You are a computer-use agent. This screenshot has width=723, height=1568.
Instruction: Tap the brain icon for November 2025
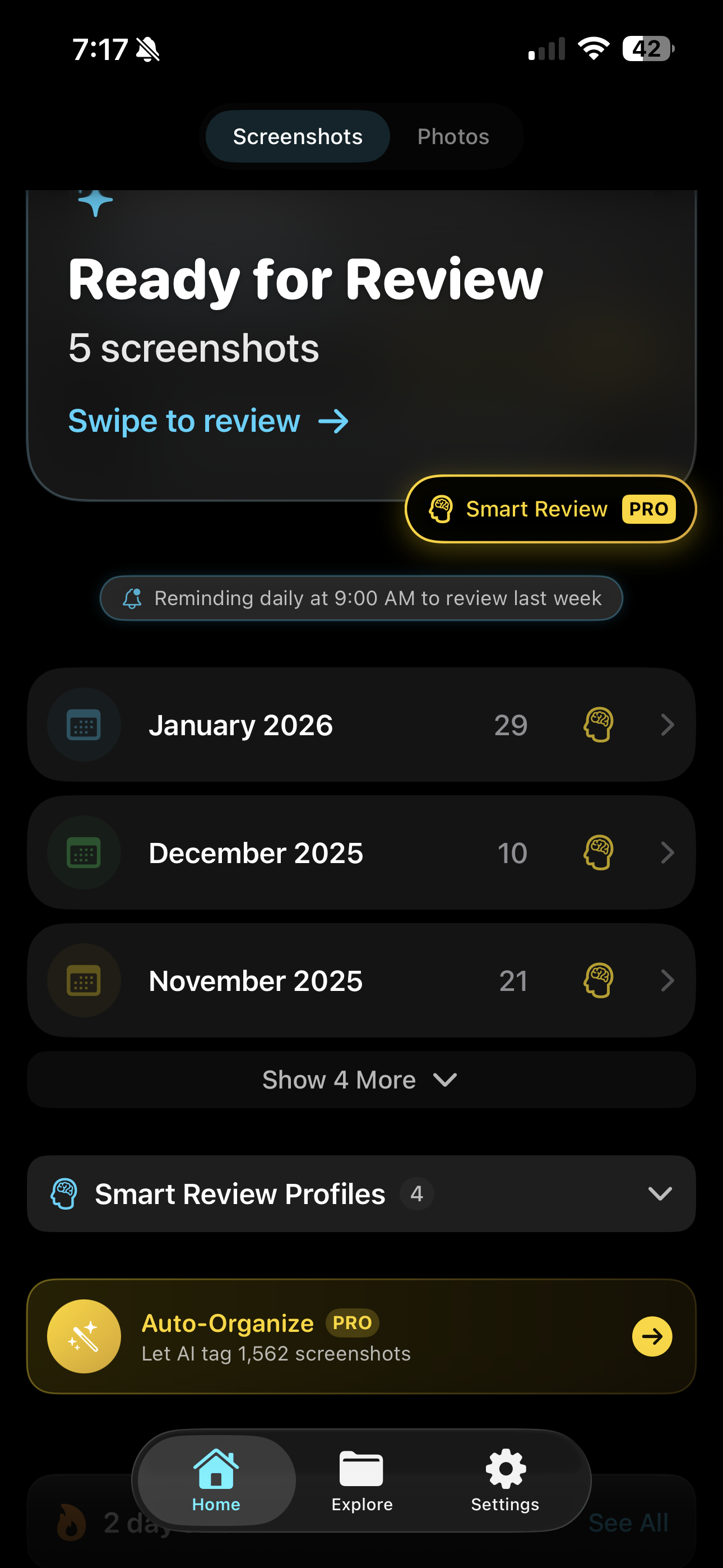coord(599,981)
